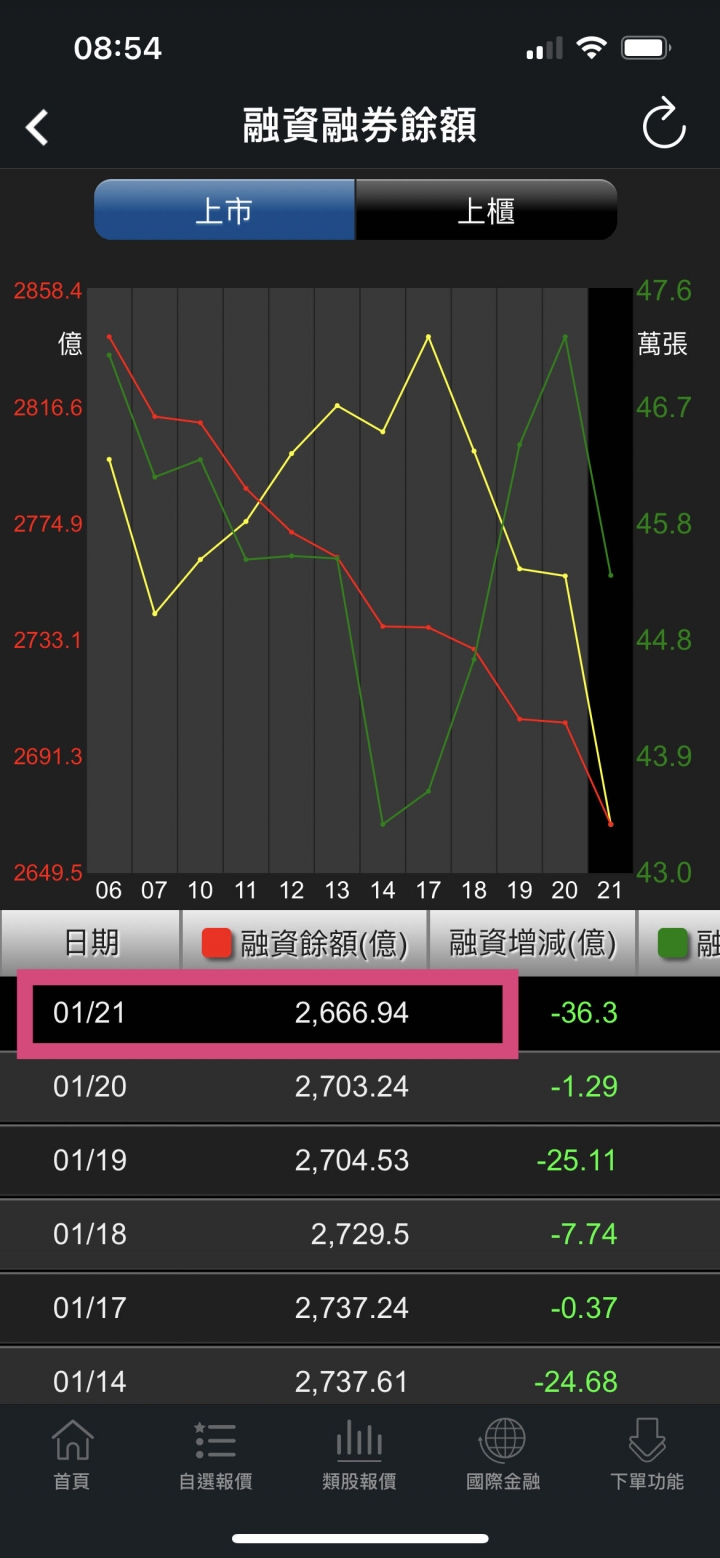Go to 自選報價 watchlist tab

[215, 1457]
